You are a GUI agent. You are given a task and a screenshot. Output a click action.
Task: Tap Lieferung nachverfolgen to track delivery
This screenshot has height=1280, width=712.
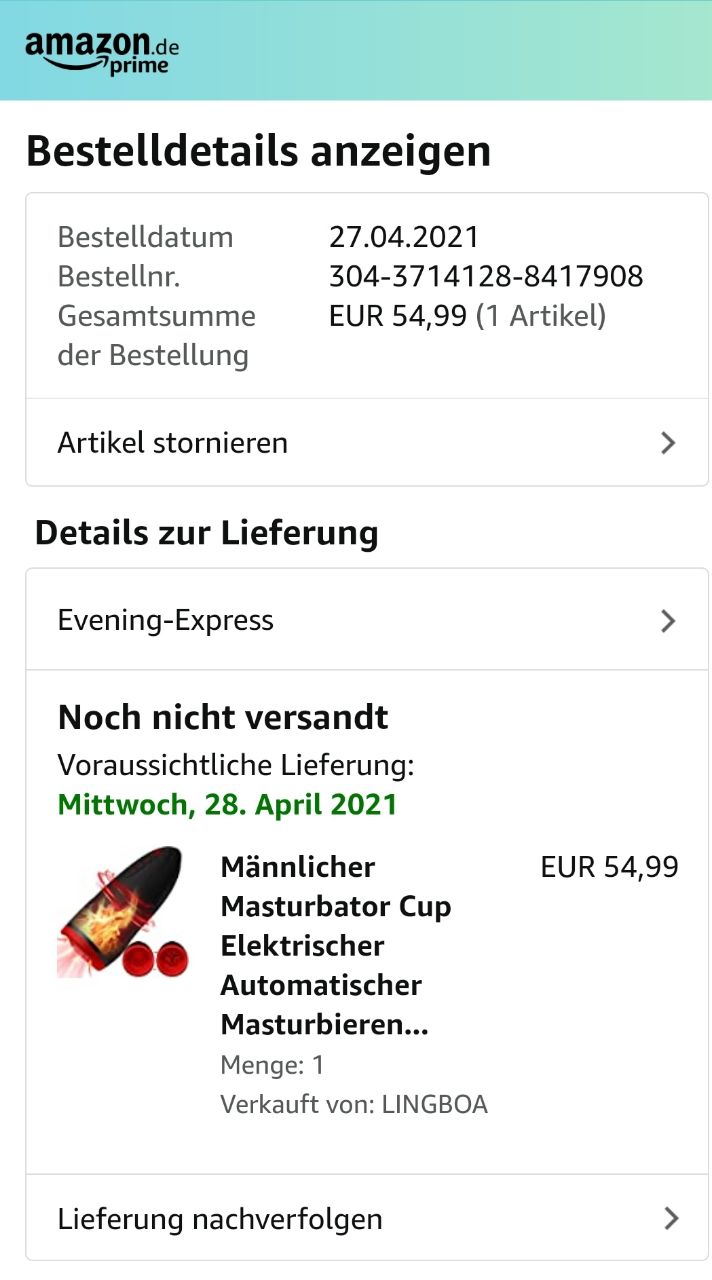pos(366,1219)
